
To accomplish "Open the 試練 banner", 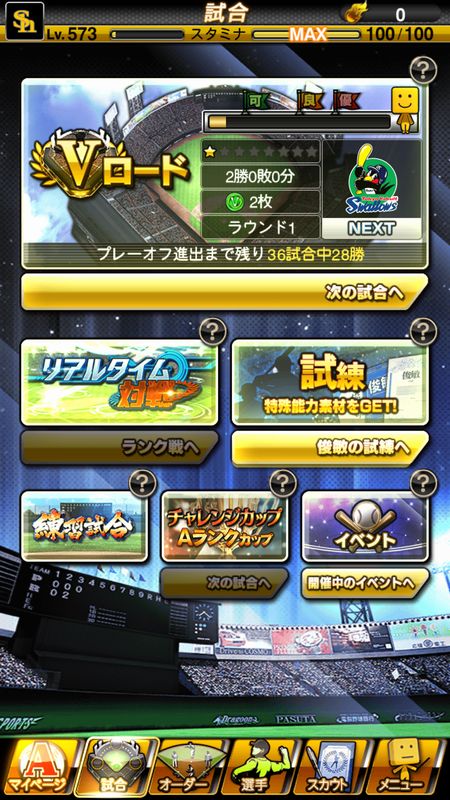I will pos(330,383).
